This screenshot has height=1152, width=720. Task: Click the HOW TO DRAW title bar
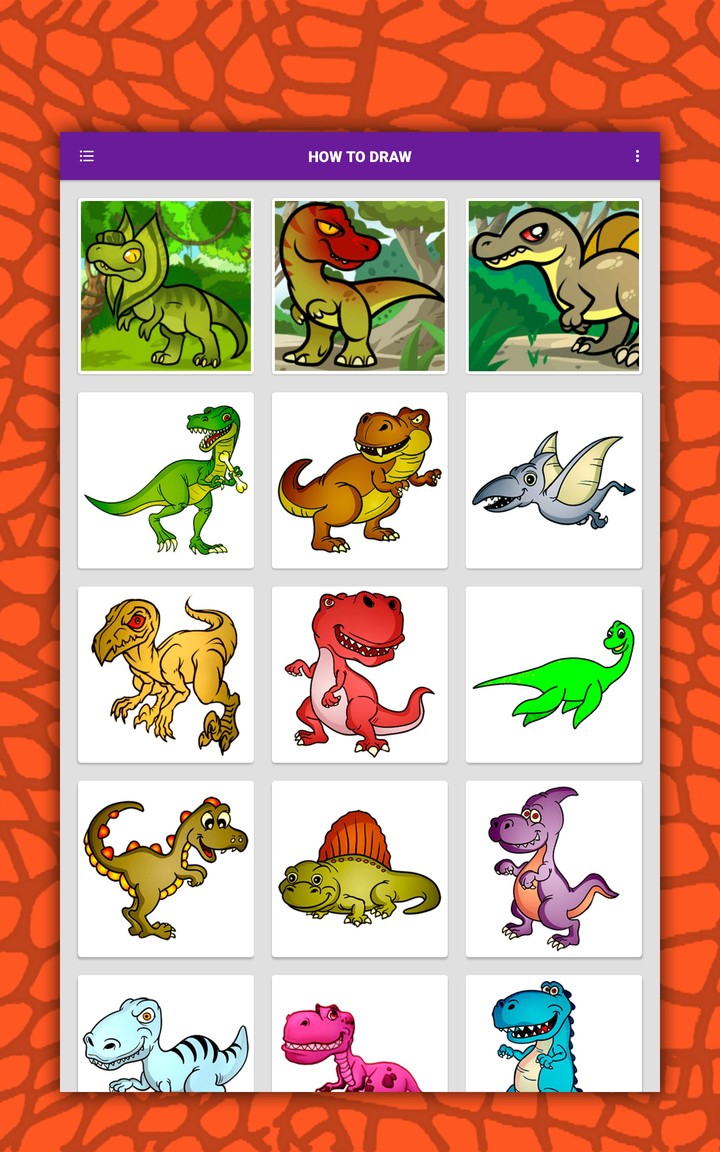359,156
